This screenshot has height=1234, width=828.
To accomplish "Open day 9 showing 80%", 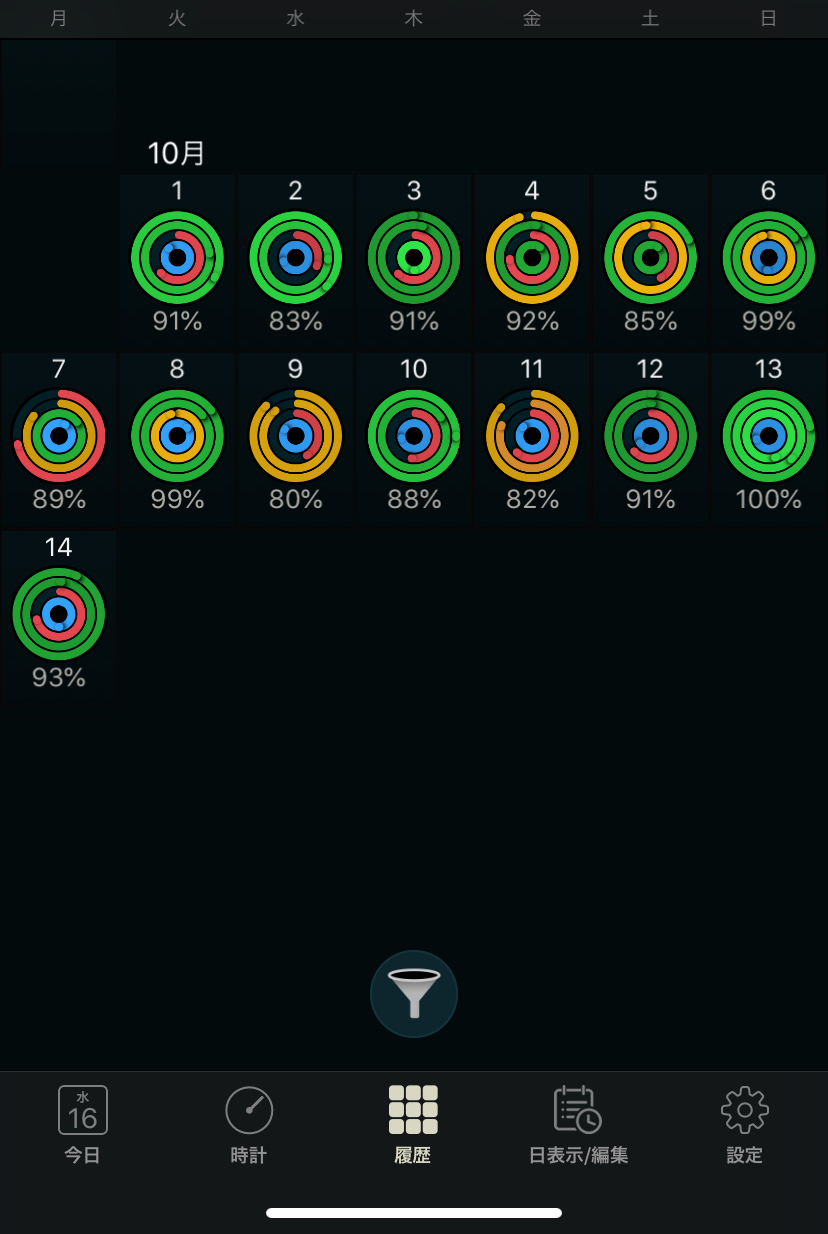I will pyautogui.click(x=295, y=436).
